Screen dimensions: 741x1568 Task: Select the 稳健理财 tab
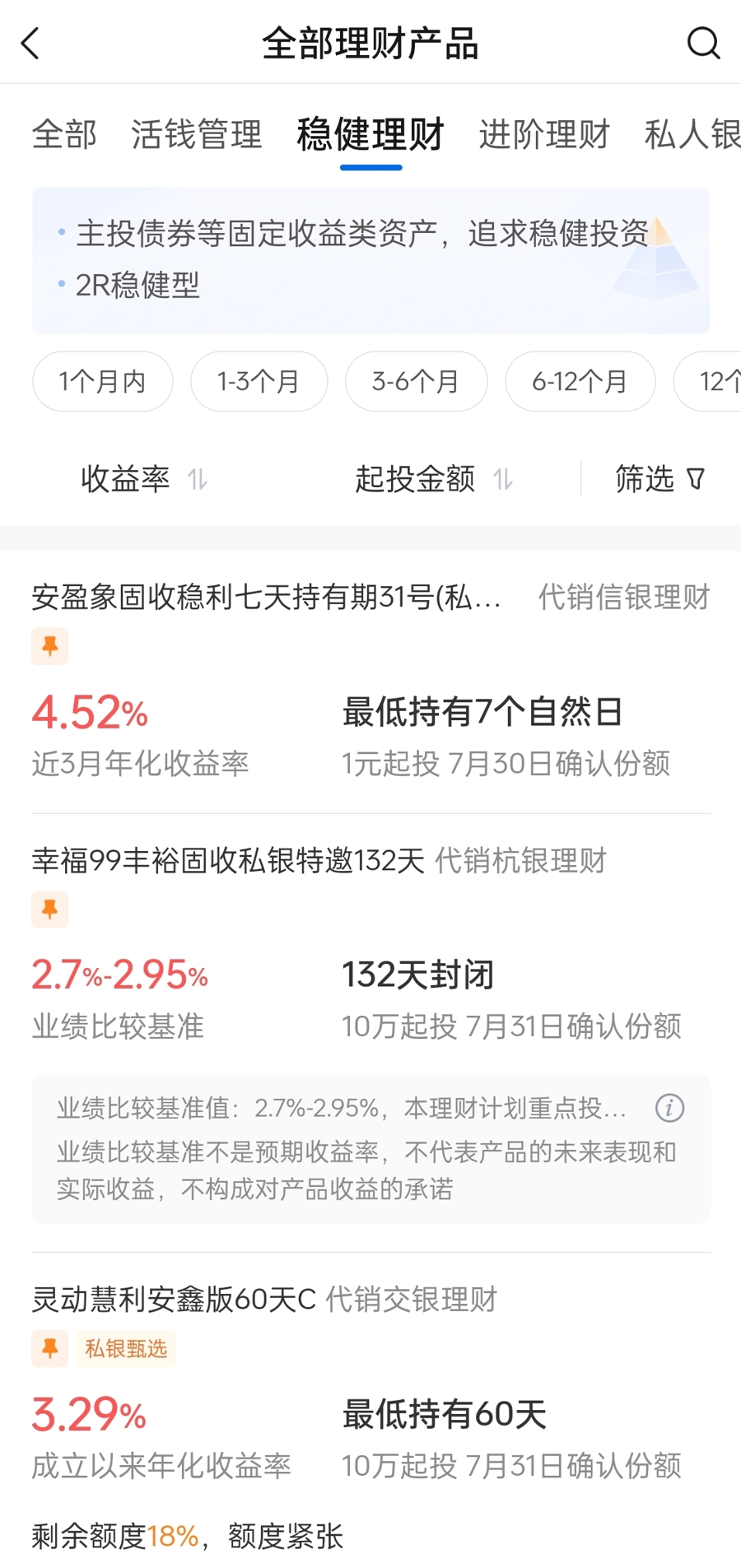(370, 134)
